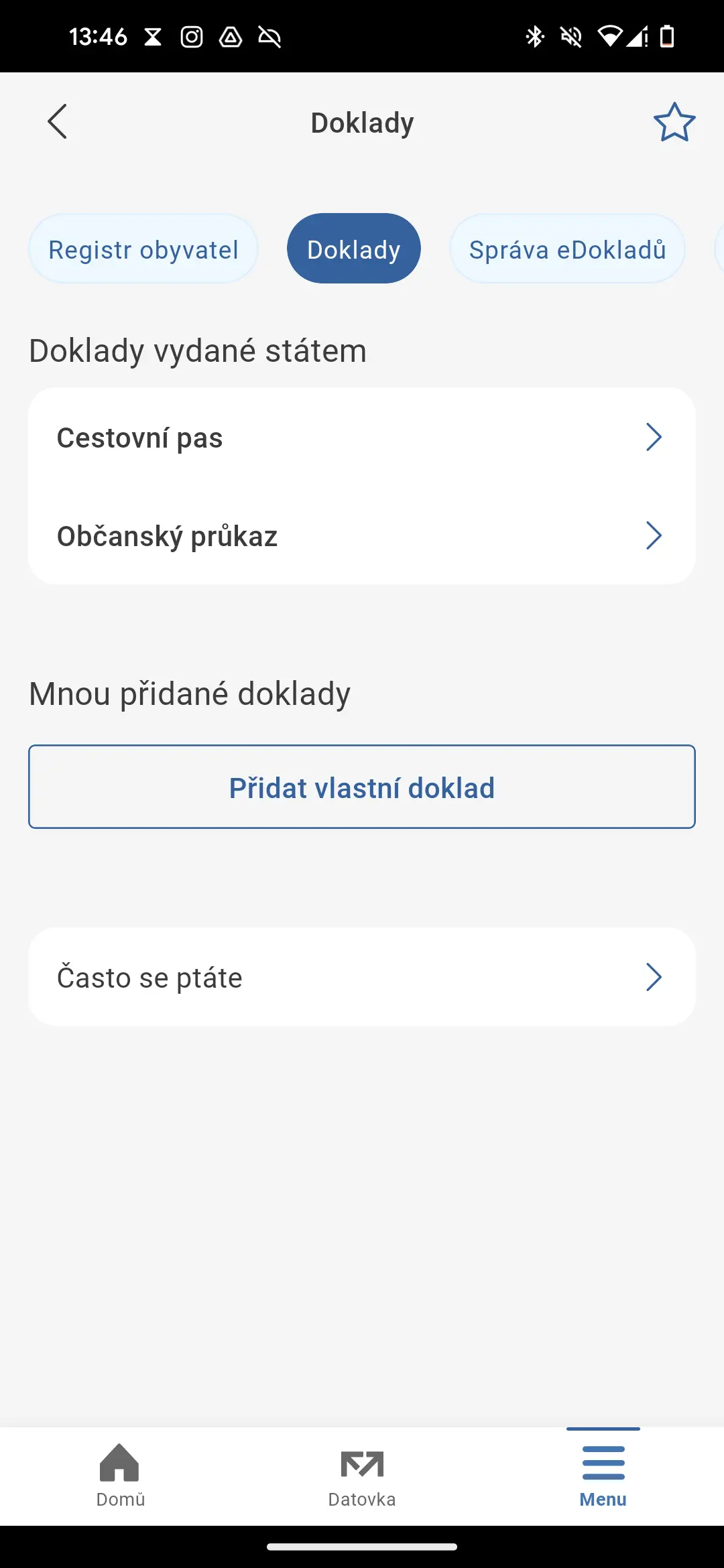Switch to the Menu tab
The image size is (724, 1568).
pos(603,1476)
